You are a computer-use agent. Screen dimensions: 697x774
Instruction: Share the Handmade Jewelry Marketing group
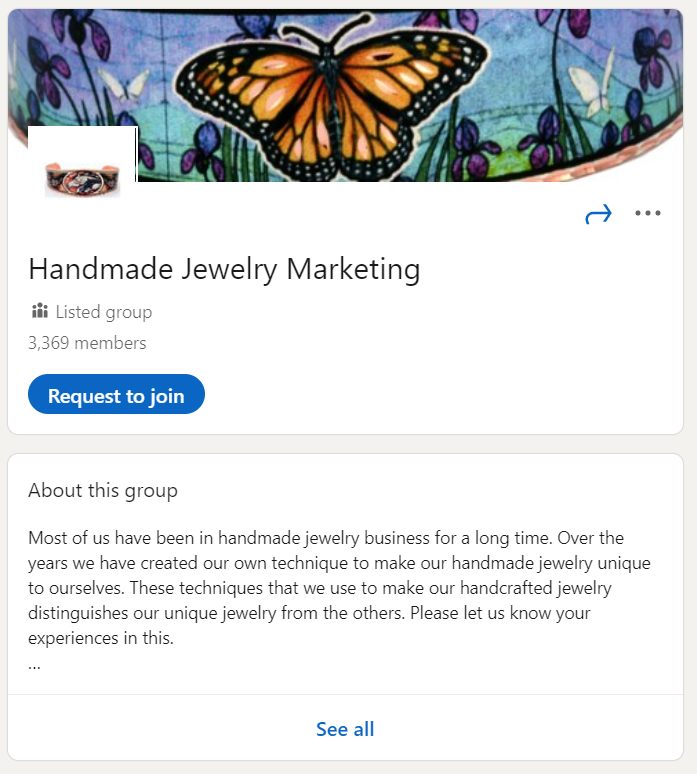[598, 214]
